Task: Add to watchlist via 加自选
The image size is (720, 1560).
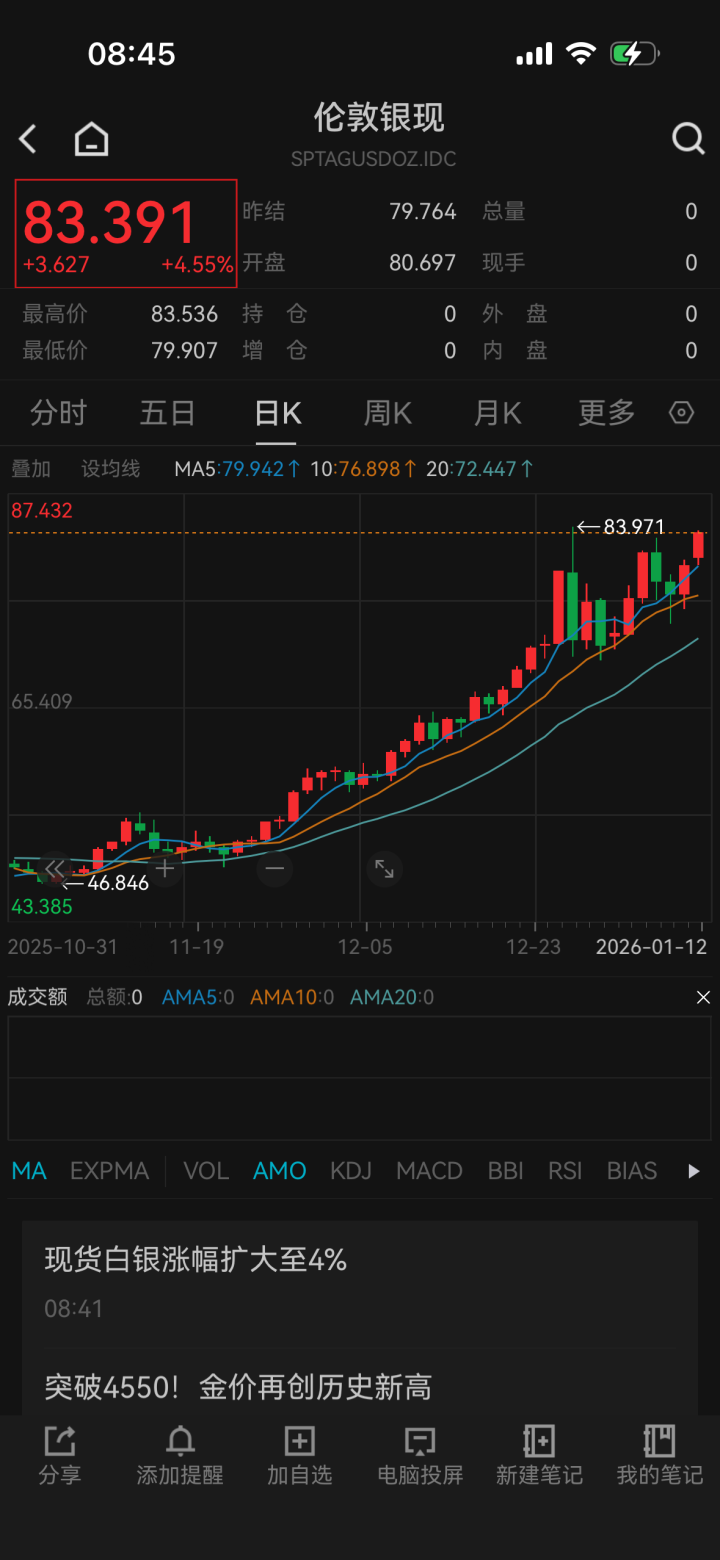Action: (x=300, y=1456)
